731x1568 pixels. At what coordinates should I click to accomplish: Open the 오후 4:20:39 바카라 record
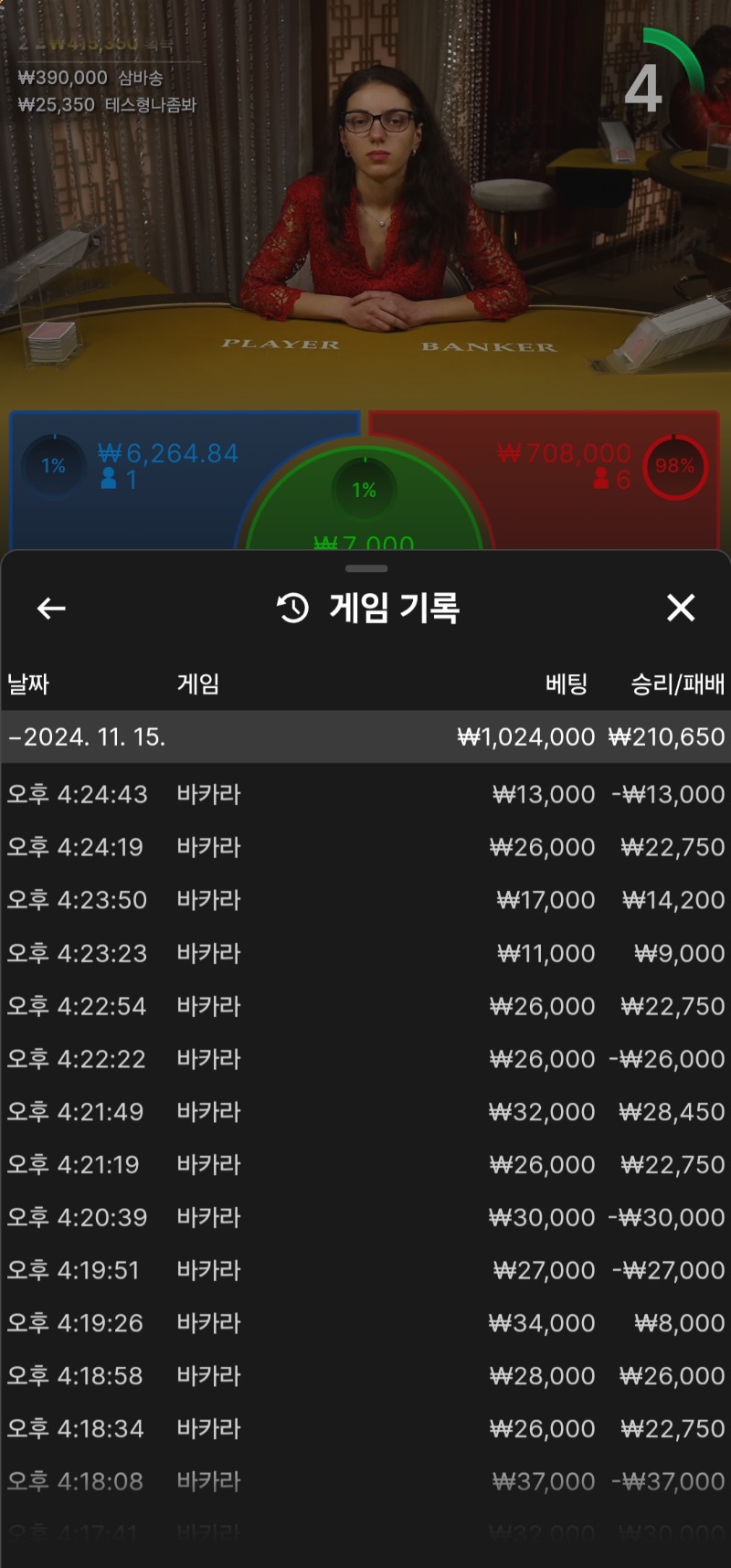365,1217
